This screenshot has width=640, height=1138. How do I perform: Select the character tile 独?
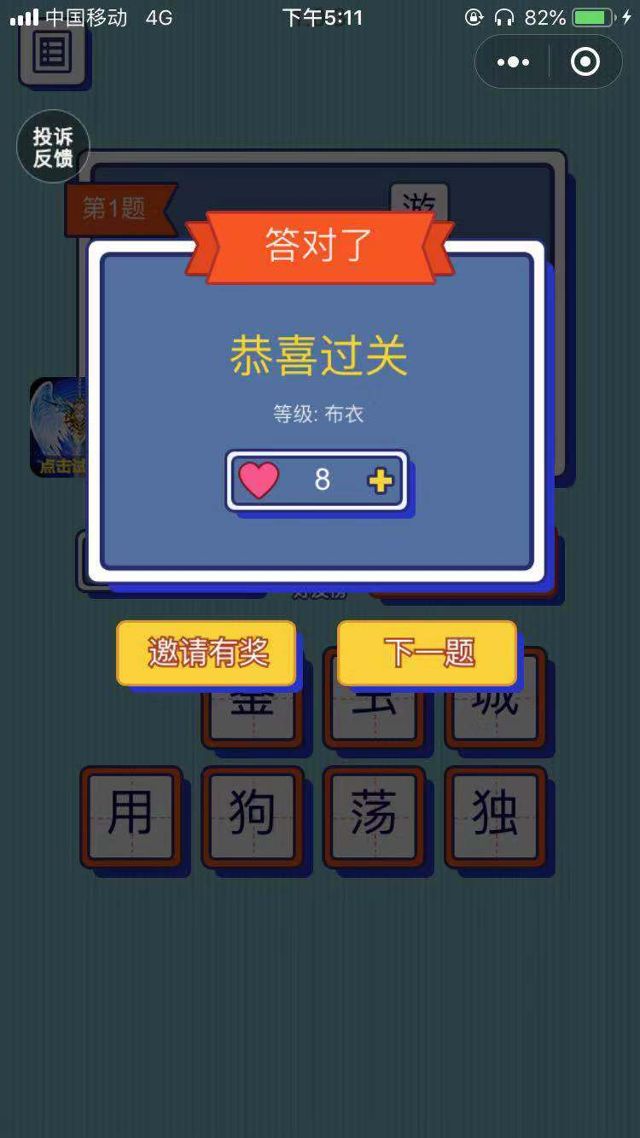(x=496, y=816)
